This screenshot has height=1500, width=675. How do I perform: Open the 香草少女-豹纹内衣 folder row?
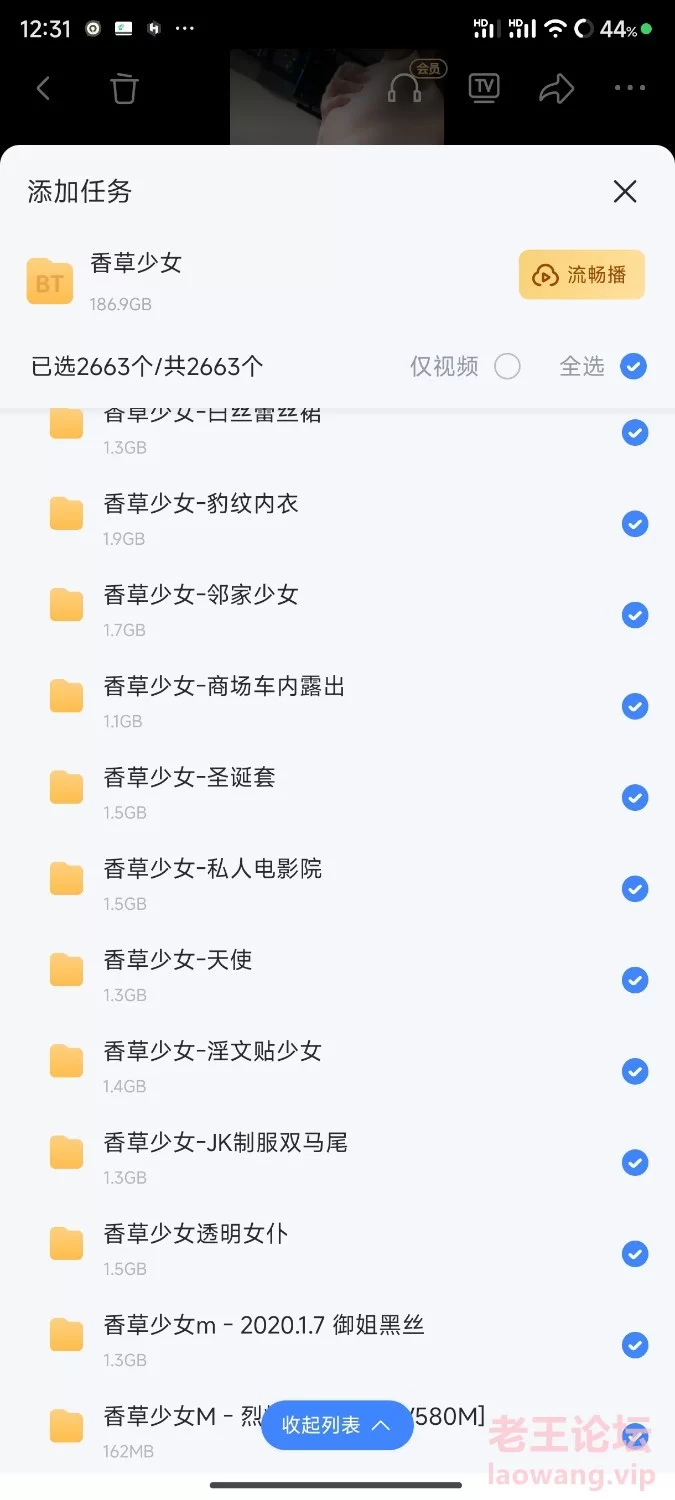[337, 519]
